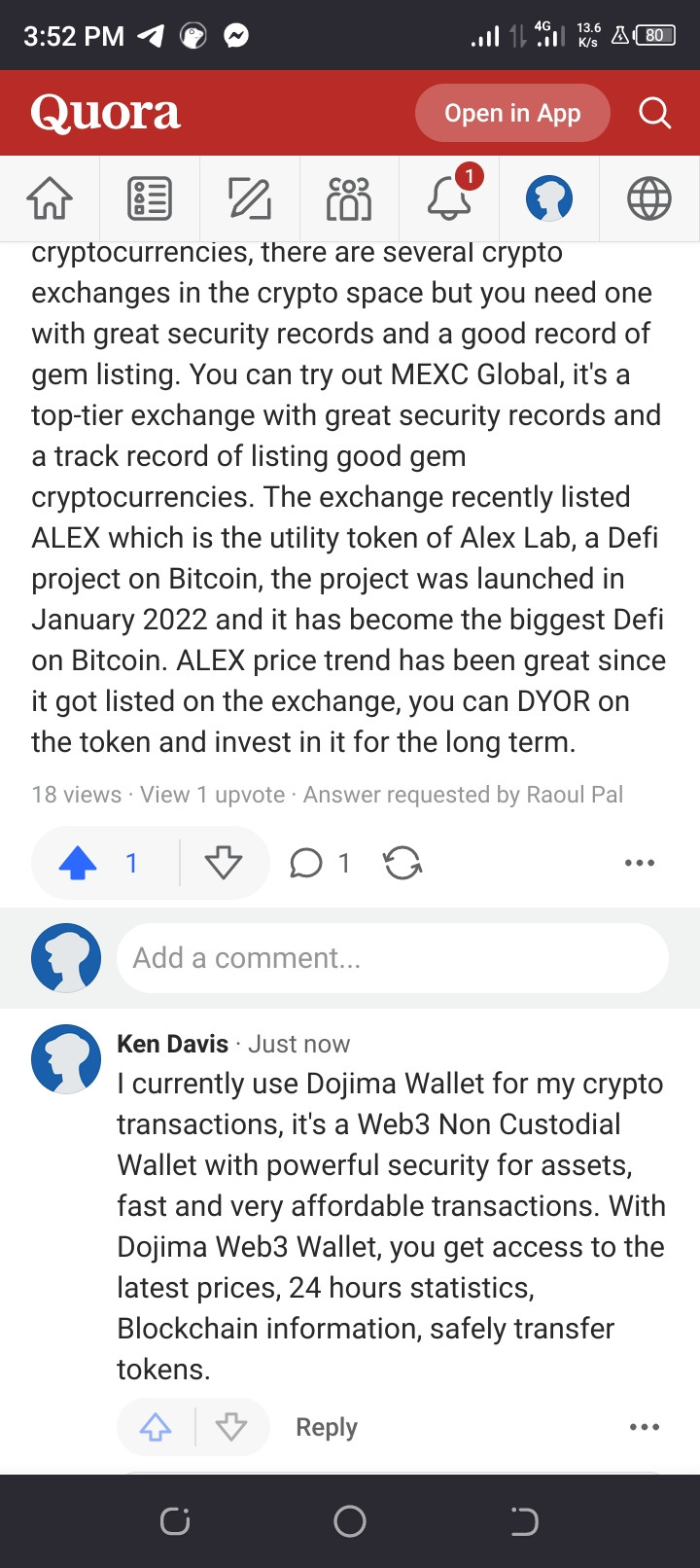Upvote Ken Davis's comment
The height and width of the screenshot is (1568, 700).
(156, 1427)
